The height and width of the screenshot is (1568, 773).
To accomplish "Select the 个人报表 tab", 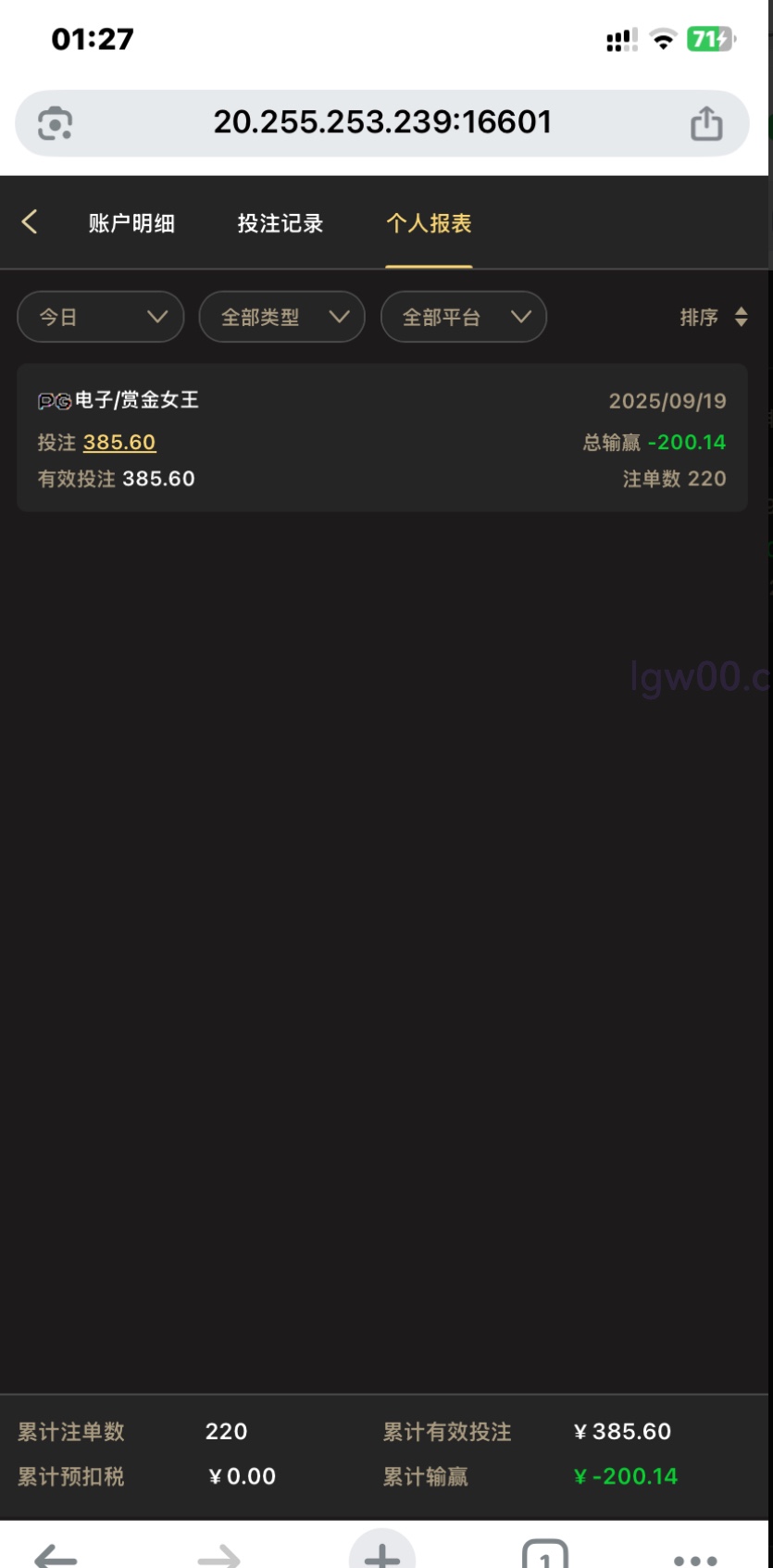I will point(429,223).
